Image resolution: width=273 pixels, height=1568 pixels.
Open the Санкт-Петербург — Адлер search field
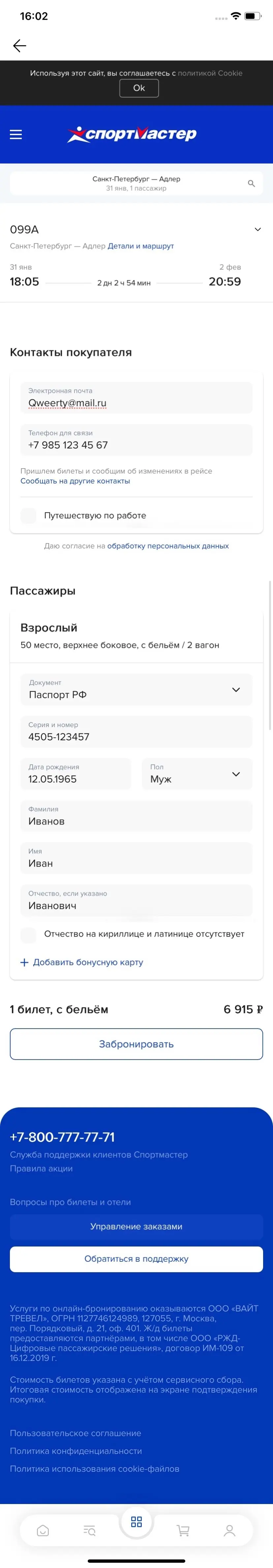click(x=136, y=183)
